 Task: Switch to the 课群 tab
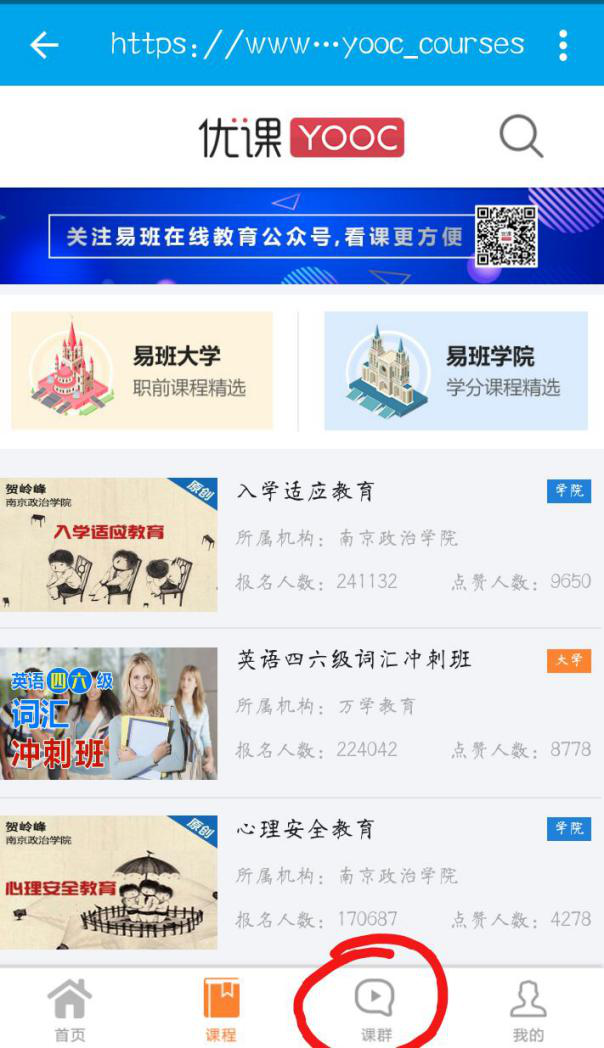(x=376, y=1008)
